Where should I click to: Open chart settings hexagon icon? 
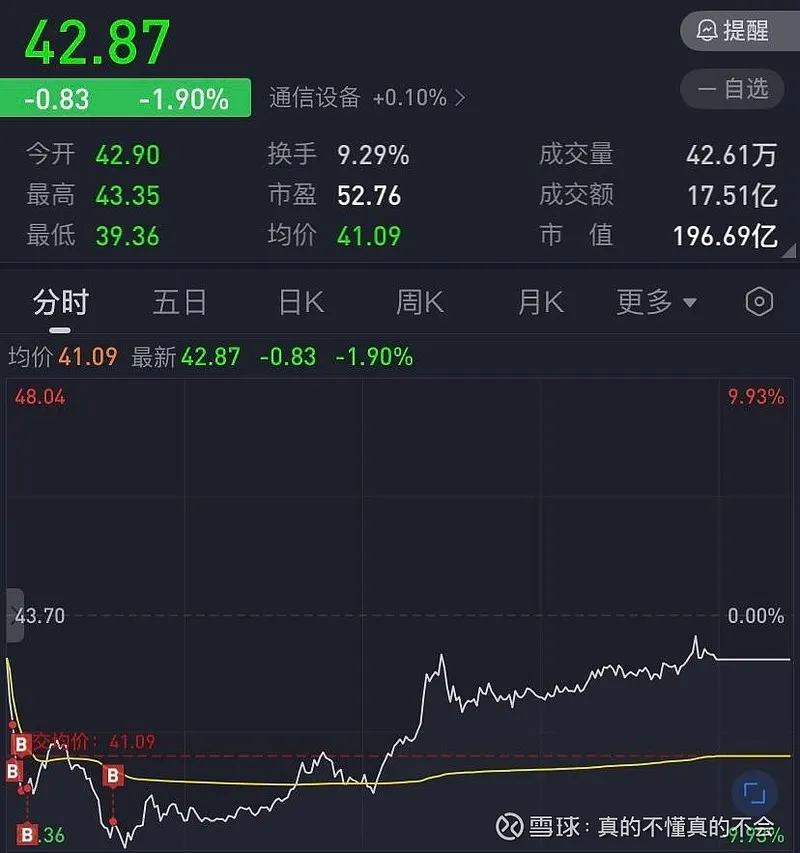click(760, 302)
